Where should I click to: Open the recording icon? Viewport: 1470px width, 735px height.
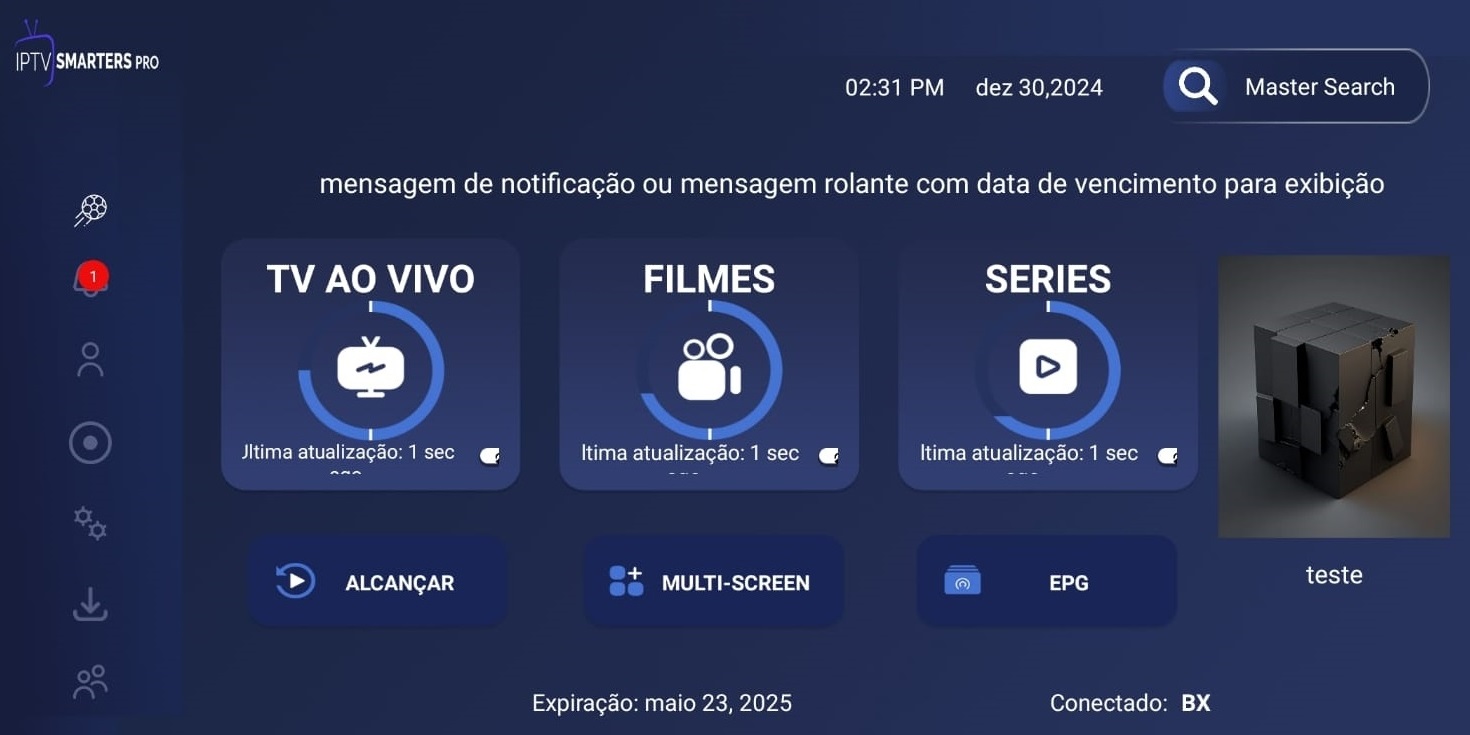tap(90, 443)
